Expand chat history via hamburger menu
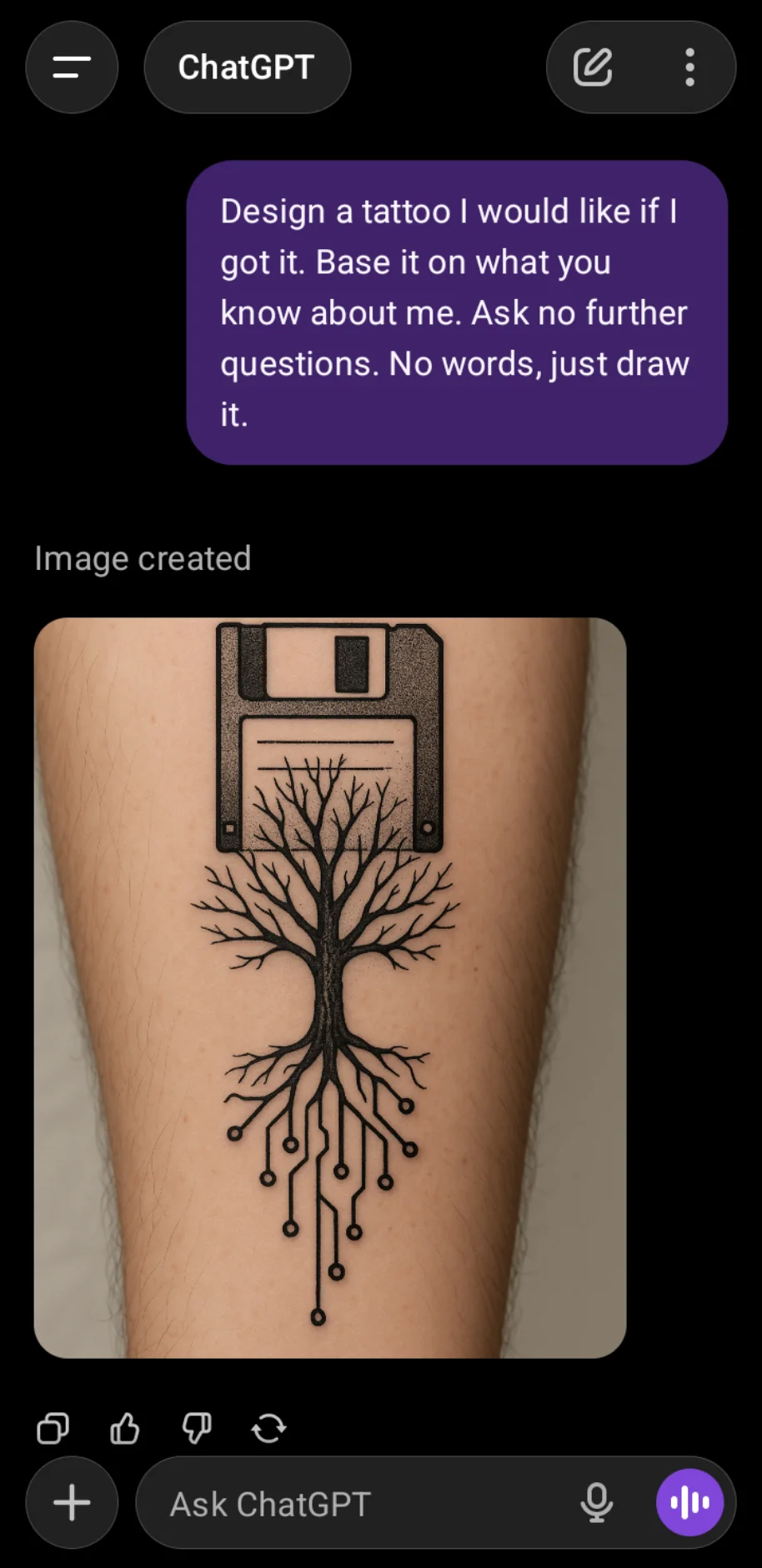The width and height of the screenshot is (762, 1568). click(72, 67)
